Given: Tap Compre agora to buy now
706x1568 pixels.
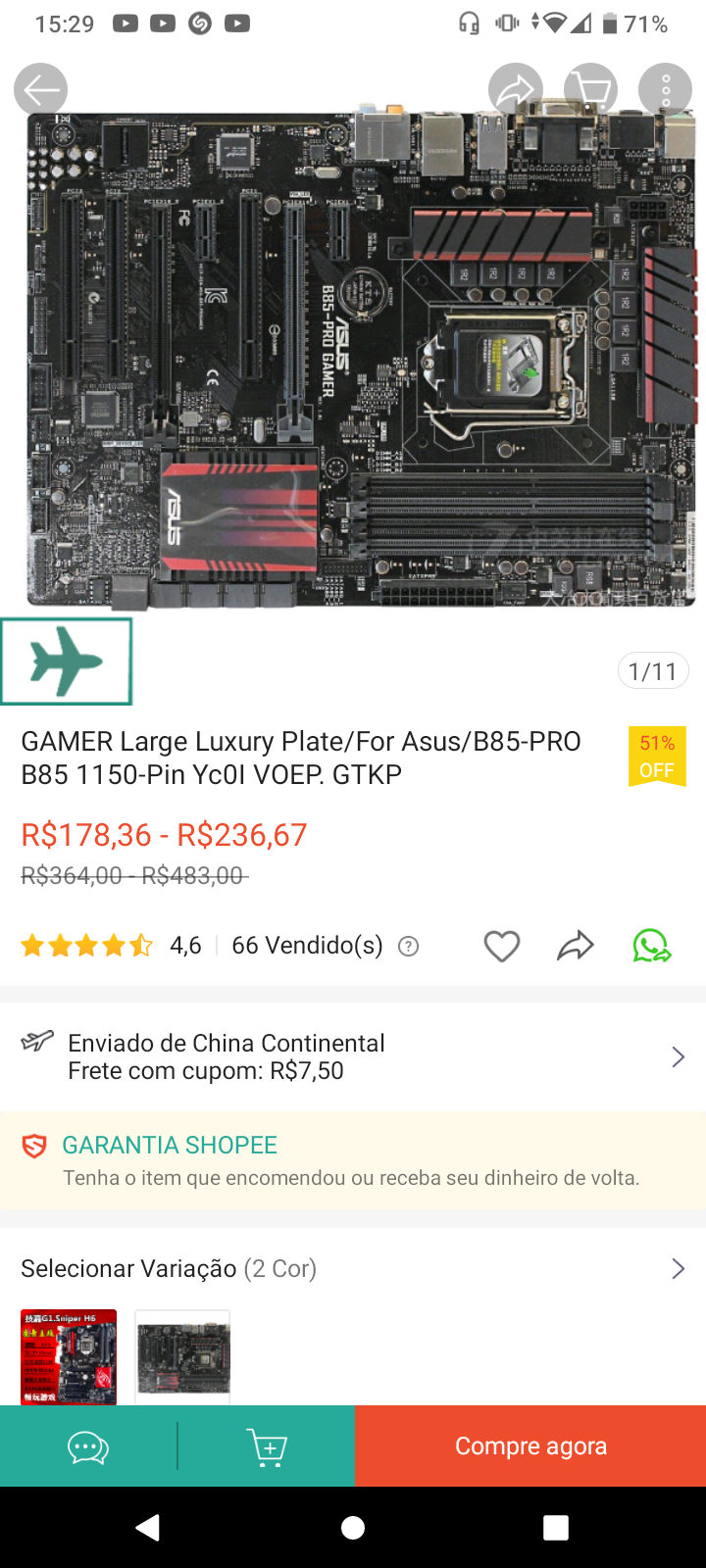Looking at the screenshot, I should [x=530, y=1446].
